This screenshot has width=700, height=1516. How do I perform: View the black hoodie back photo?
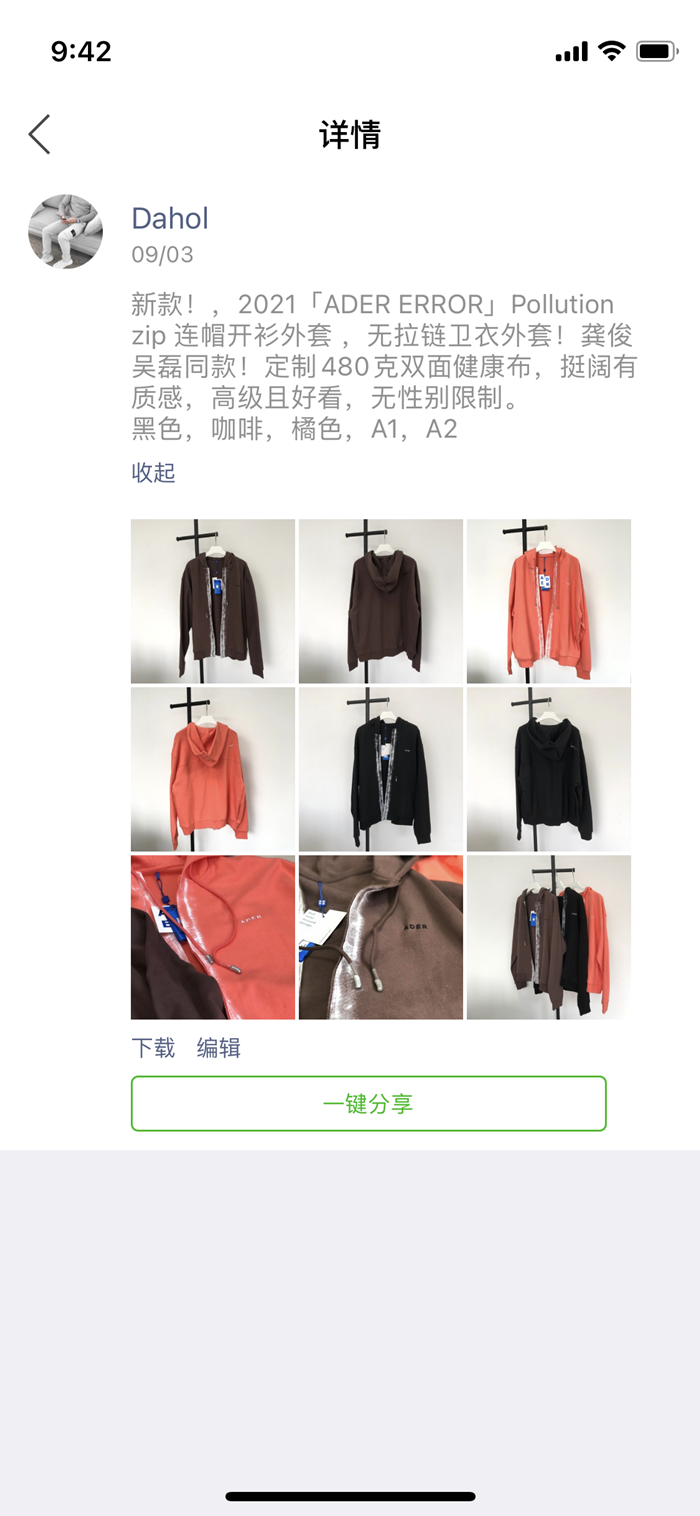[549, 769]
